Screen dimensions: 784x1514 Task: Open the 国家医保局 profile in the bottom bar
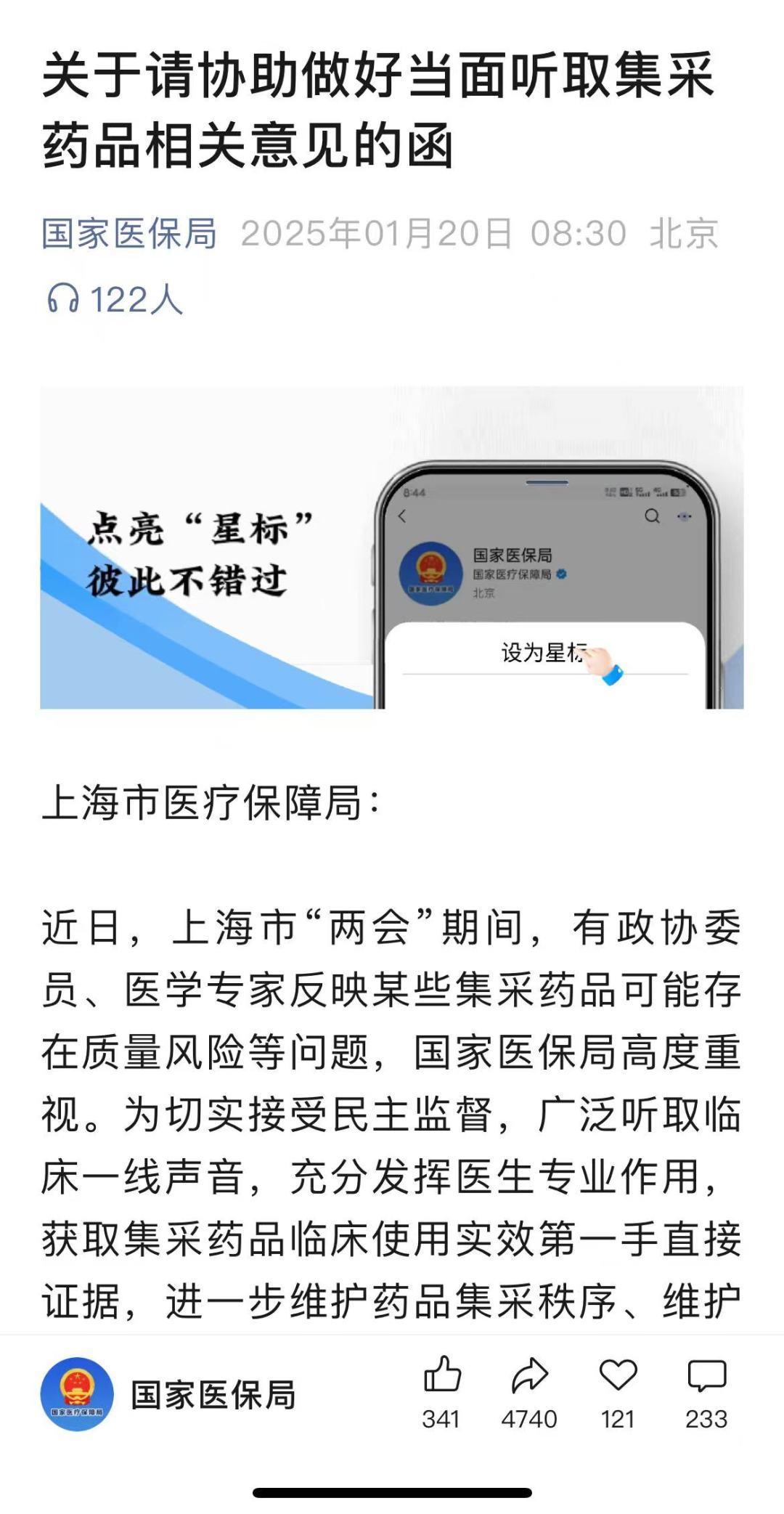(168, 1395)
